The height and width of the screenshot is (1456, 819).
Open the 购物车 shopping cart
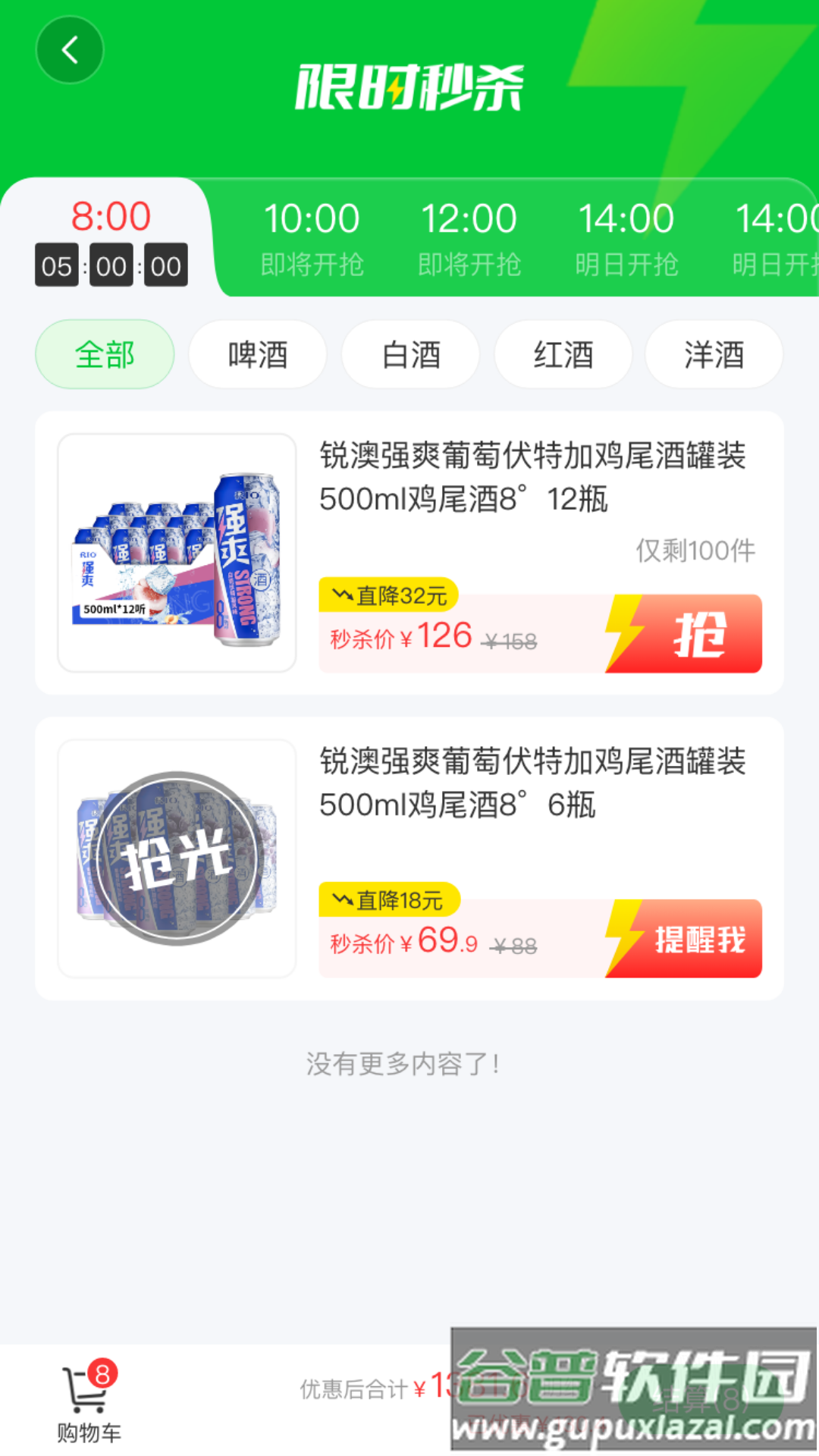click(x=89, y=1403)
